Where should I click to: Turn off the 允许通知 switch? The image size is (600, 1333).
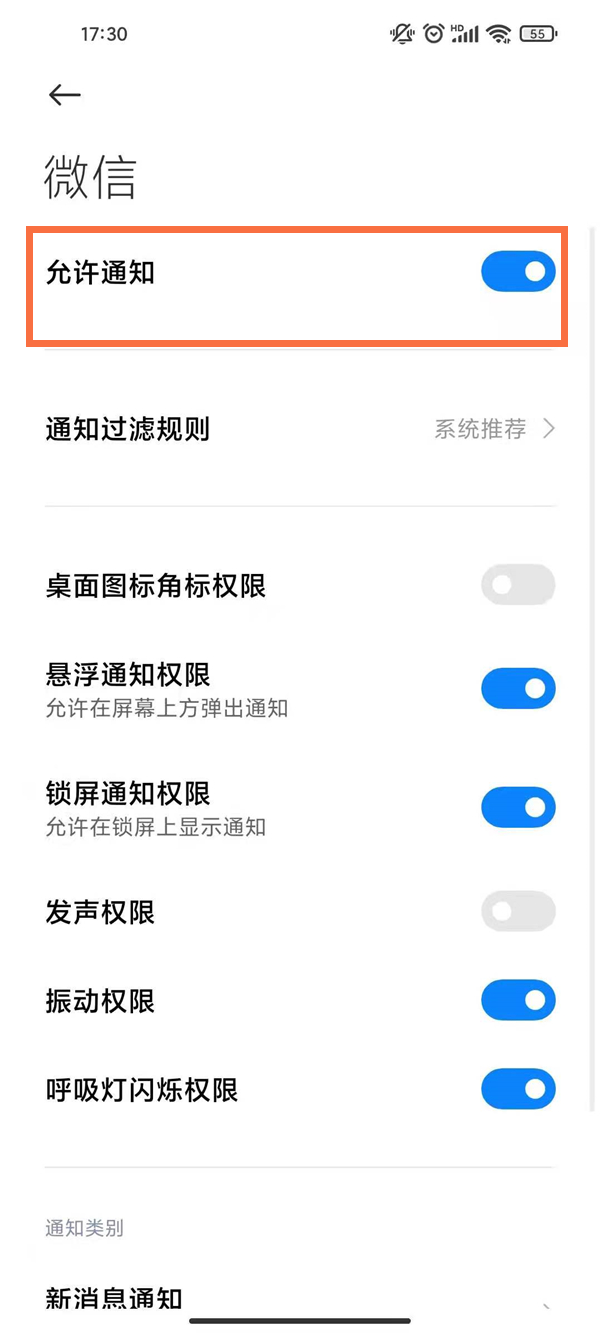point(518,272)
